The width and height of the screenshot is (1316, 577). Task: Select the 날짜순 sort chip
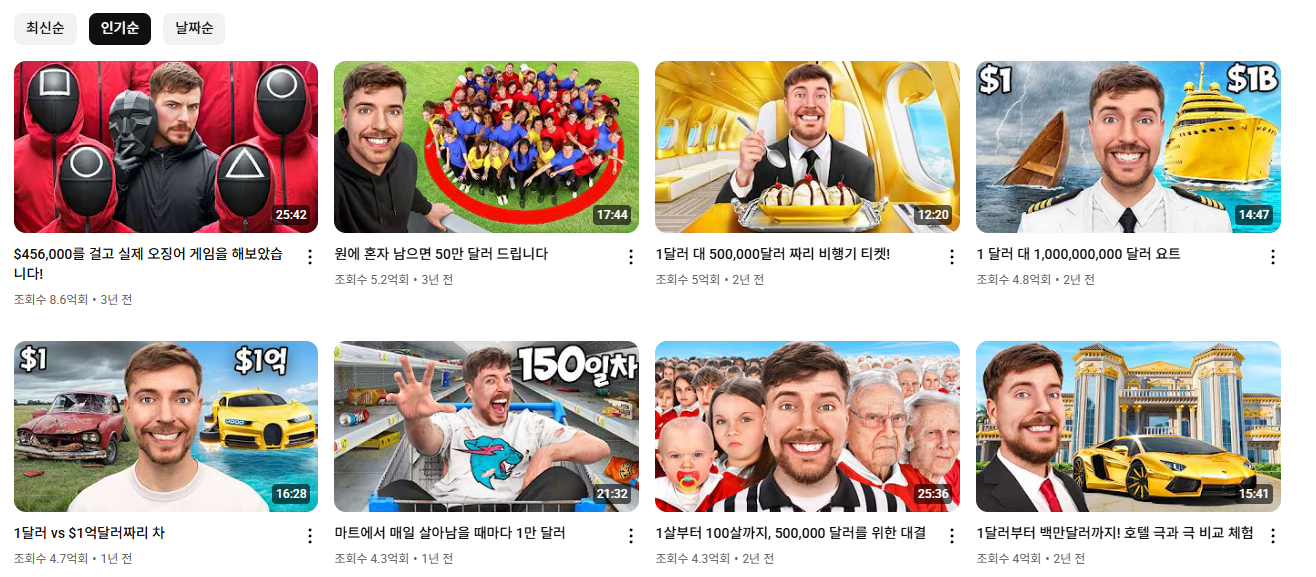(194, 29)
